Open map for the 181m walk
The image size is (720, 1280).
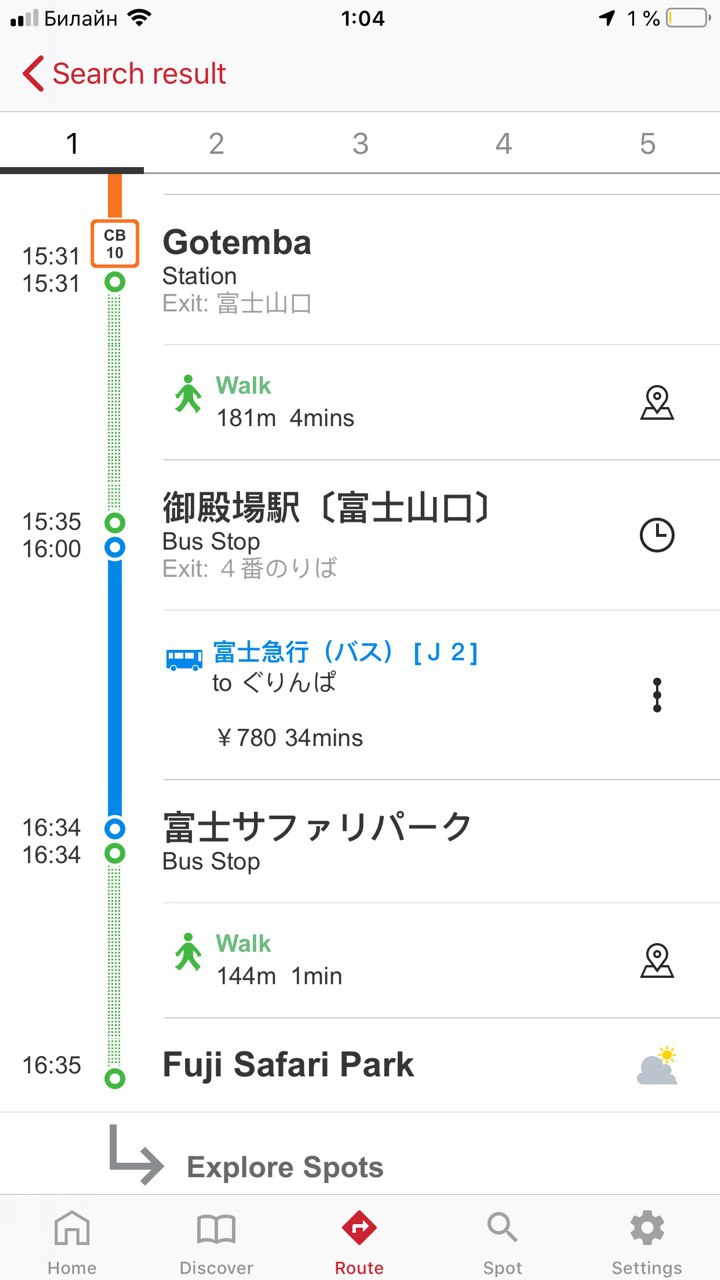tap(657, 403)
